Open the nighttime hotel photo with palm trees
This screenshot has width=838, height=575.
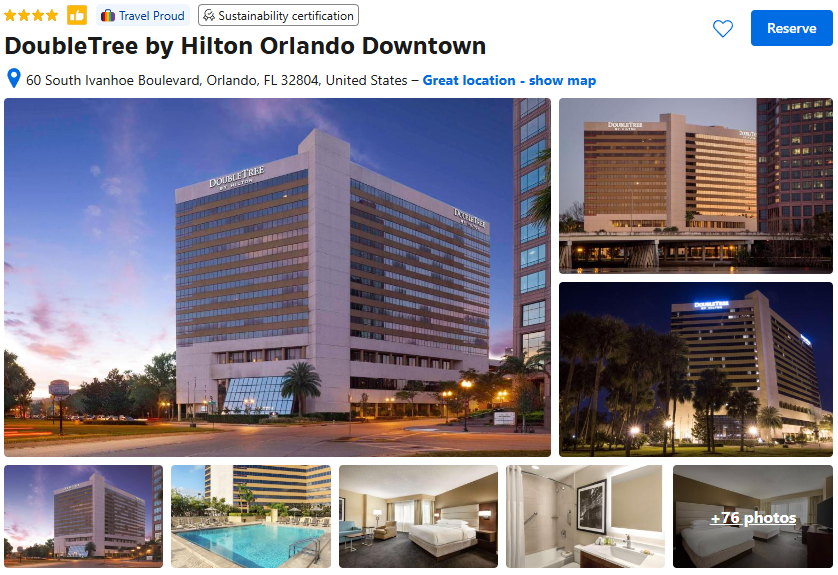click(695, 369)
